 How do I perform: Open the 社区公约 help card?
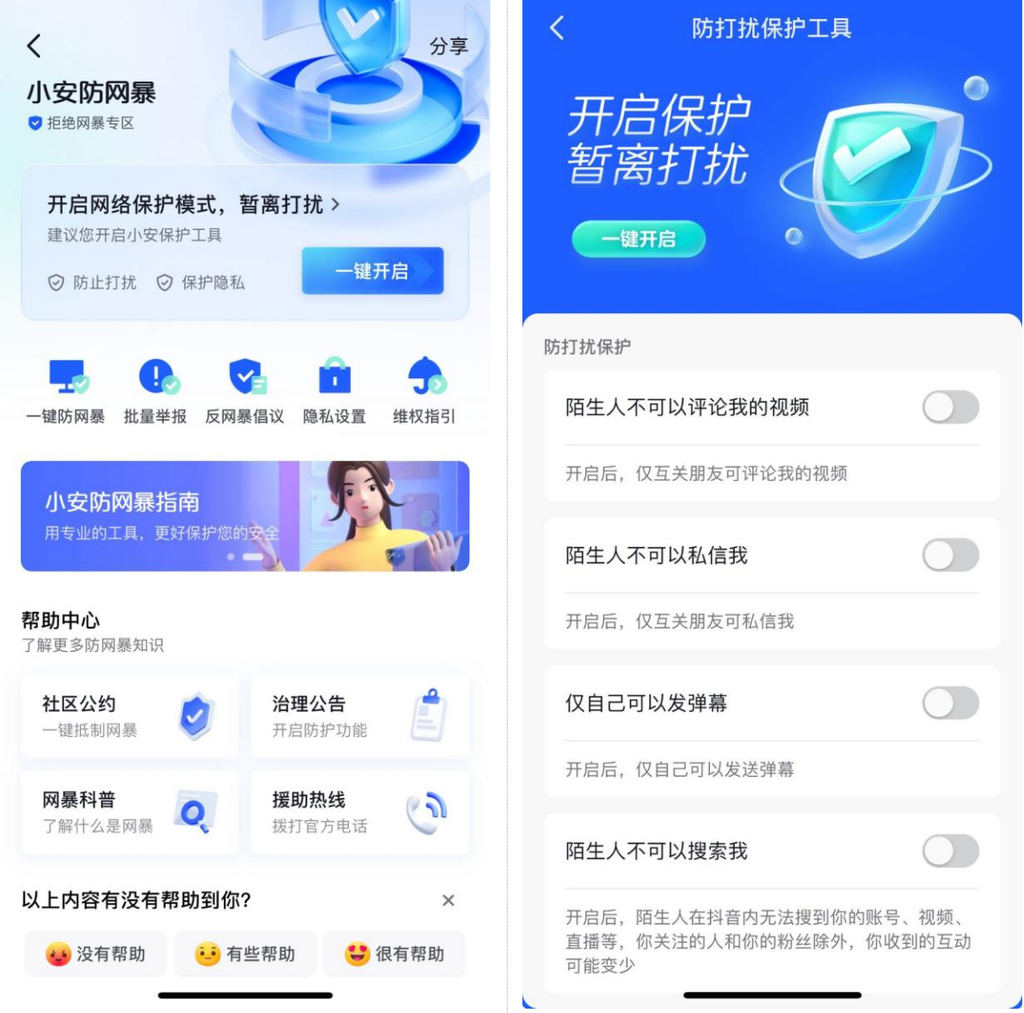(129, 716)
